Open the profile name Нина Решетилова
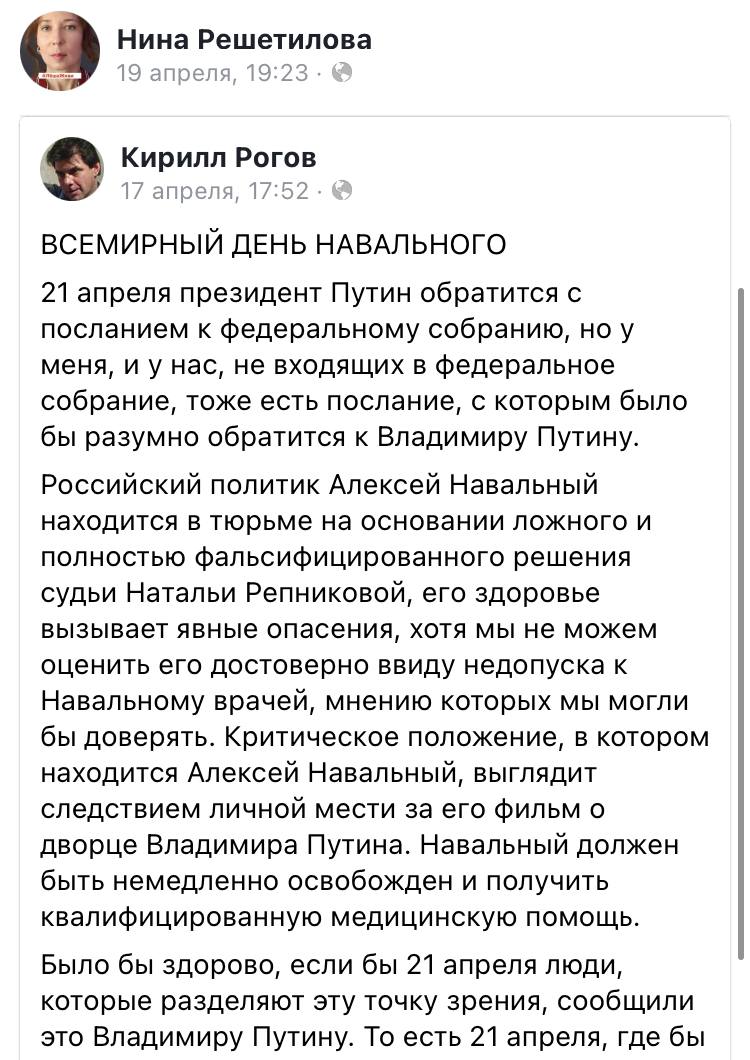The height and width of the screenshot is (1060, 750). tap(244, 40)
